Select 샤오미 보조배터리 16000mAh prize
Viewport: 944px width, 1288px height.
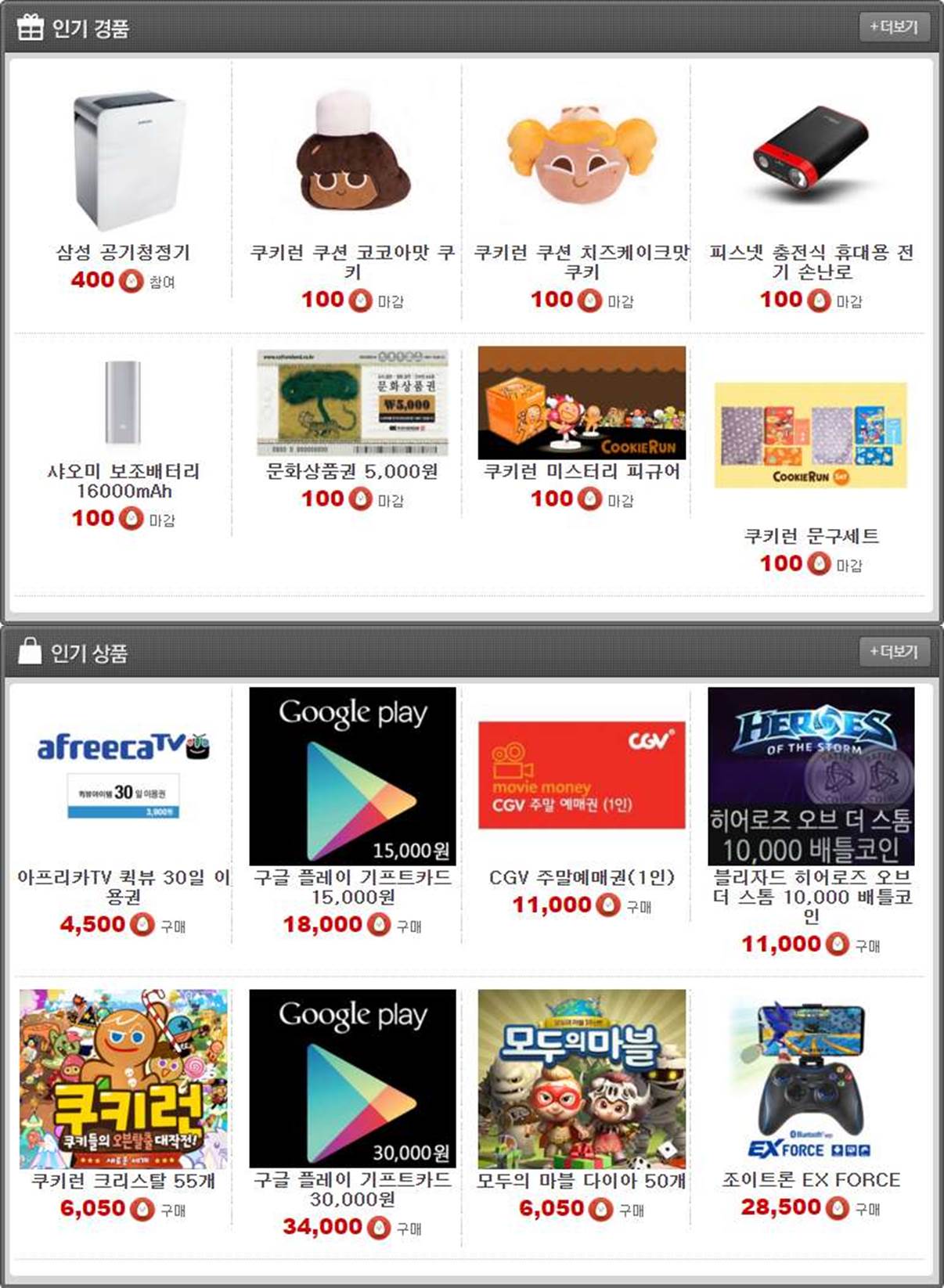pyautogui.click(x=123, y=403)
